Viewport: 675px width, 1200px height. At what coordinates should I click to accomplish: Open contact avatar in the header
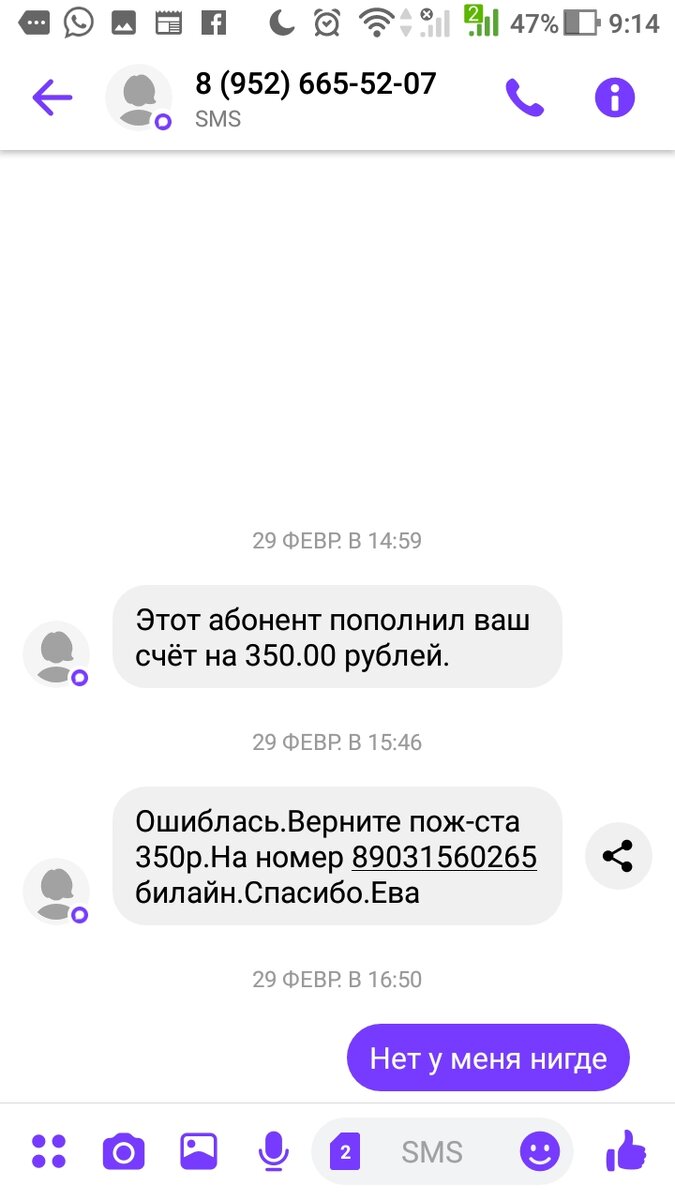click(x=139, y=98)
